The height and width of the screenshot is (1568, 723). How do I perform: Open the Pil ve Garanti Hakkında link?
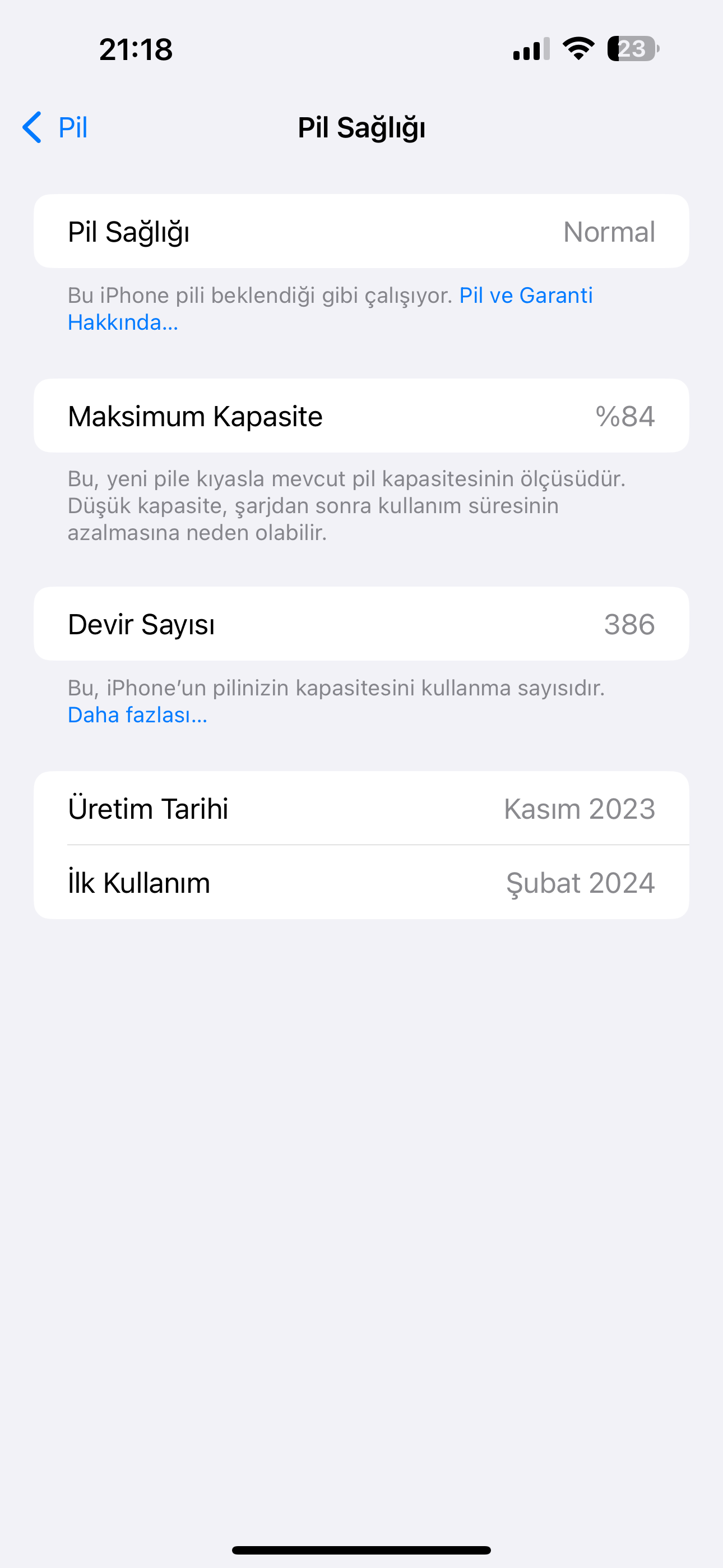(x=525, y=296)
